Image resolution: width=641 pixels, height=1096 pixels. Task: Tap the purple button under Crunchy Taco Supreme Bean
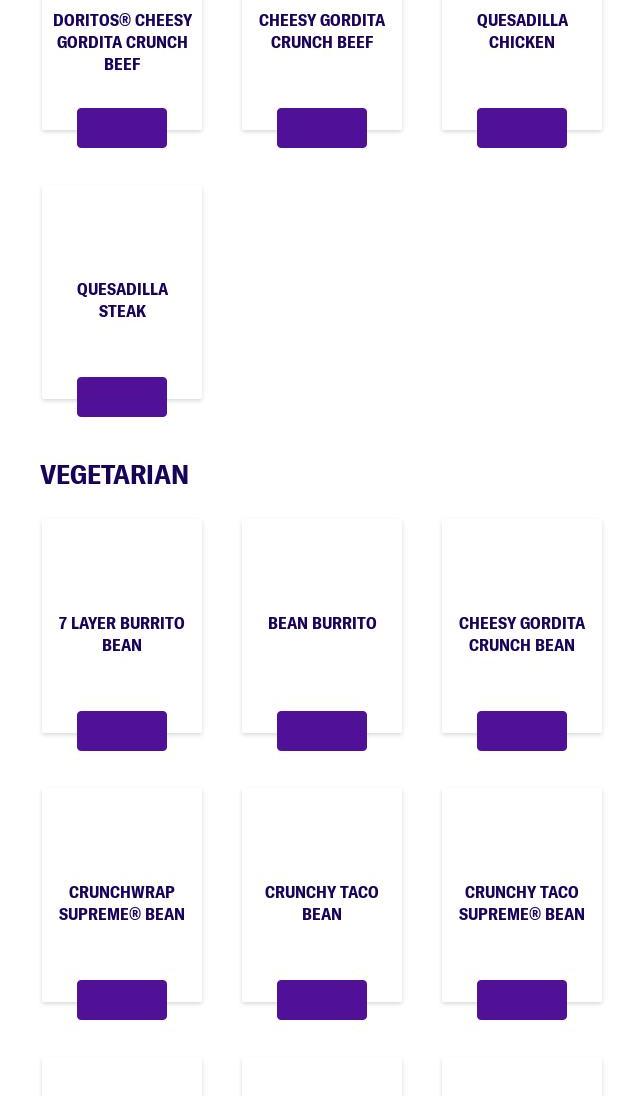522,1000
